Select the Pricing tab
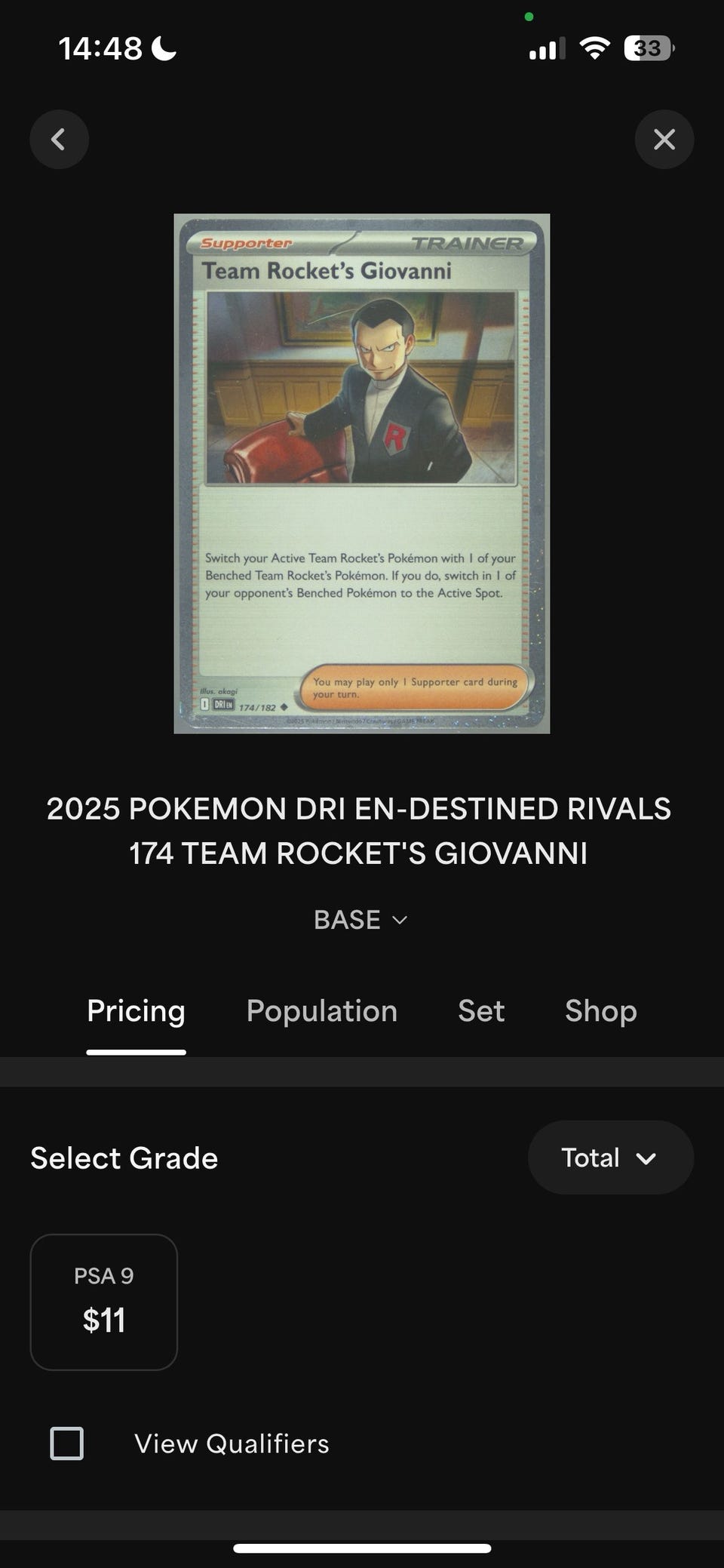 pos(136,1011)
